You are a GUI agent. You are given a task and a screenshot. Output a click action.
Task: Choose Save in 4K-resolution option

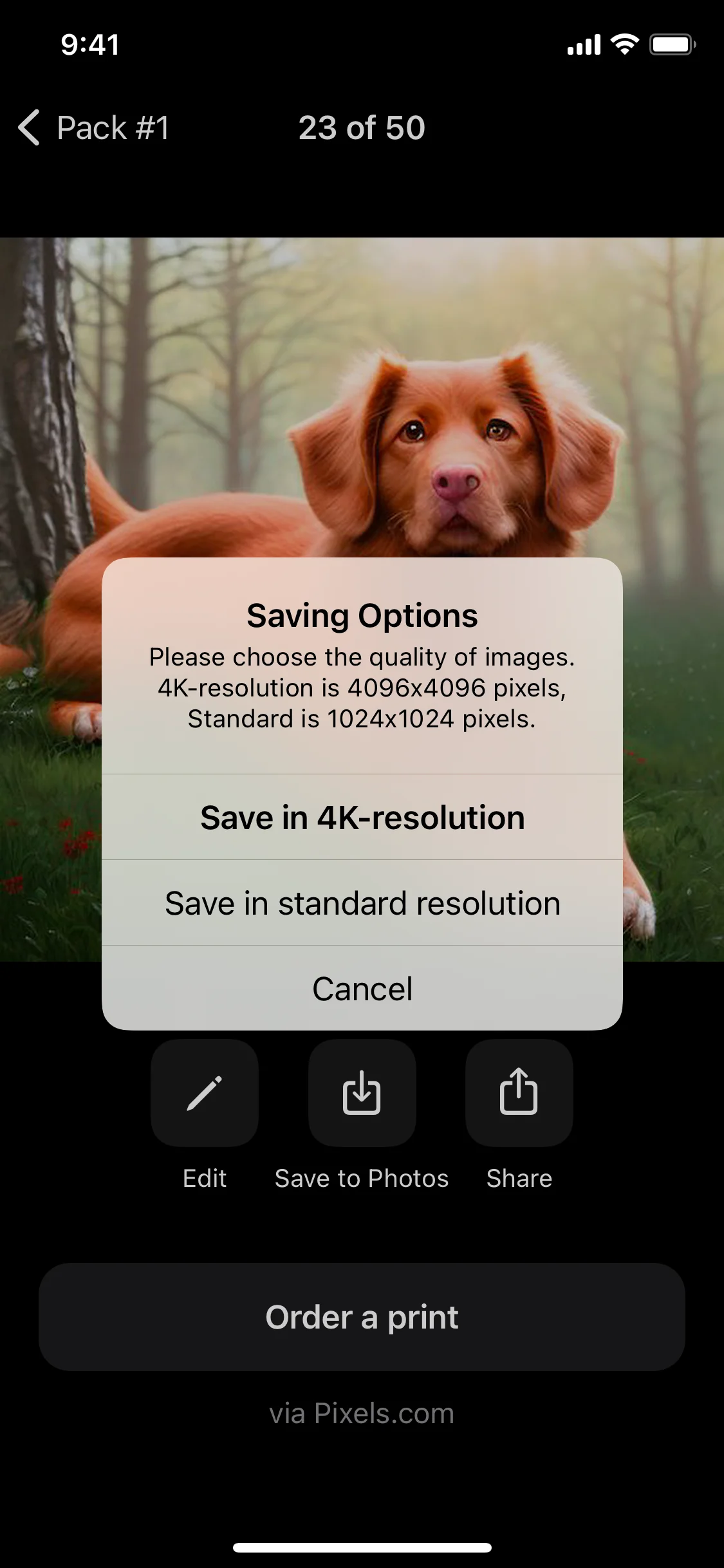(x=362, y=817)
